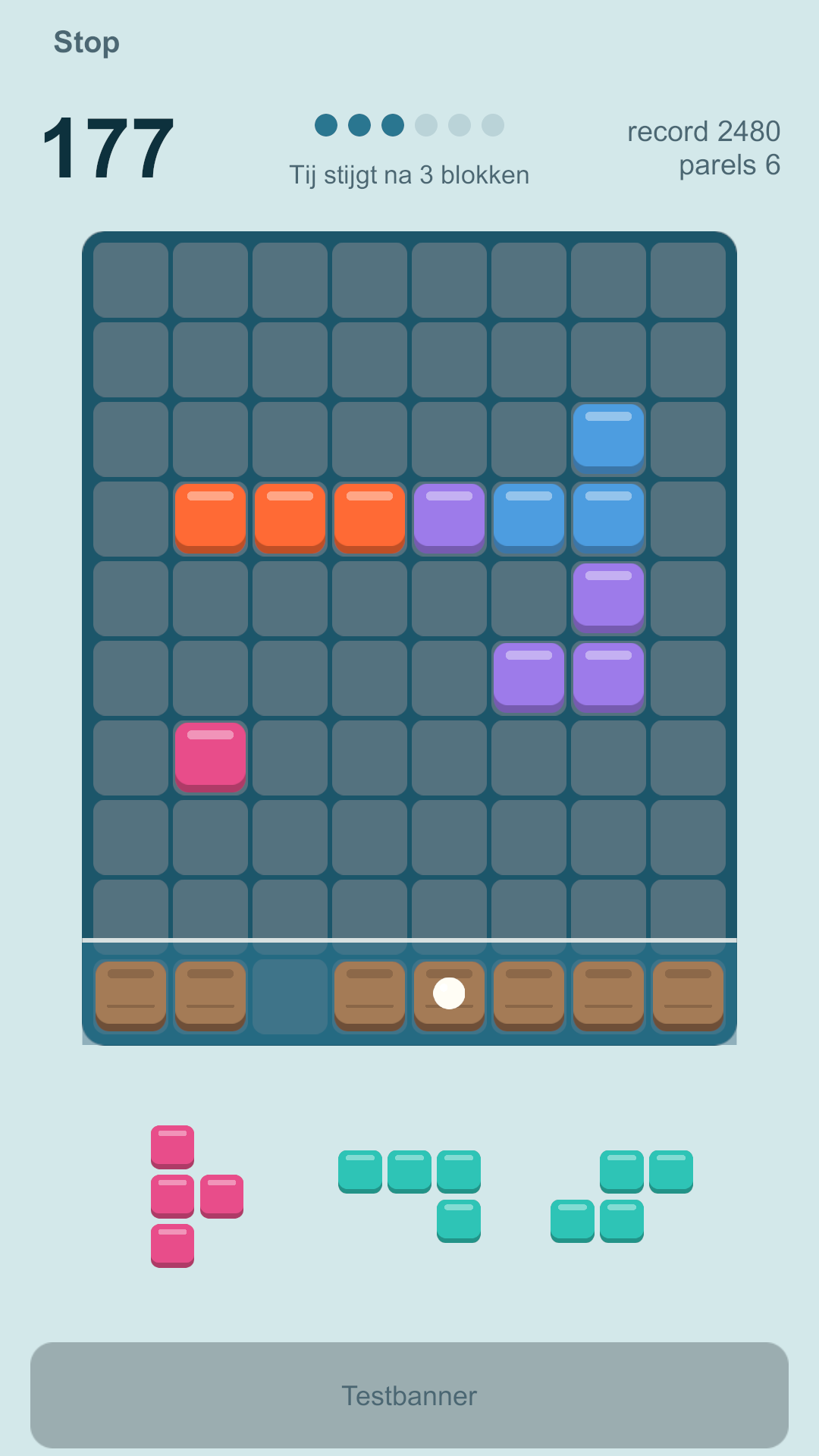Choose the teal S-shaped block piece
The height and width of the screenshot is (1456, 819).
(622, 1196)
